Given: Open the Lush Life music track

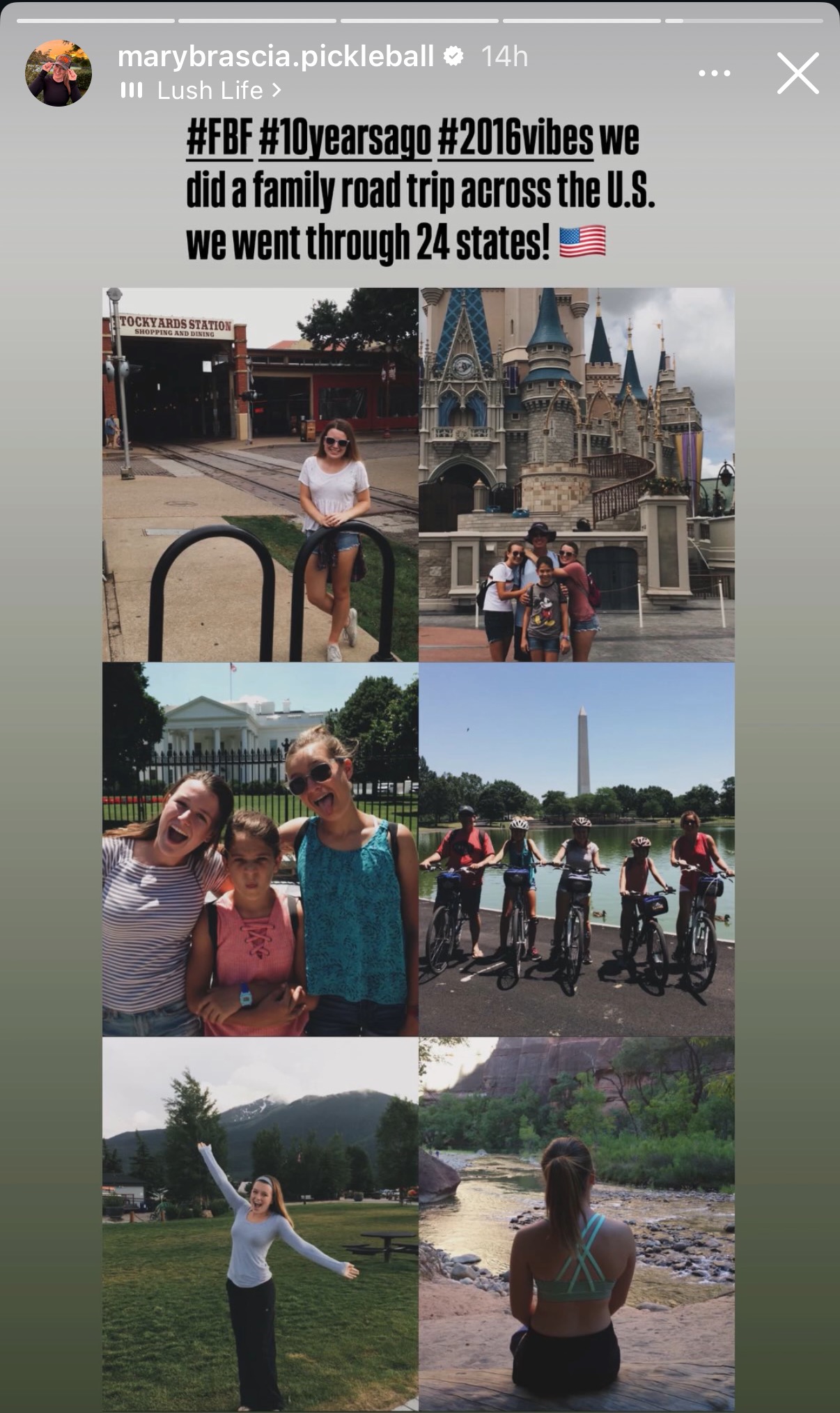Looking at the screenshot, I should (x=209, y=91).
